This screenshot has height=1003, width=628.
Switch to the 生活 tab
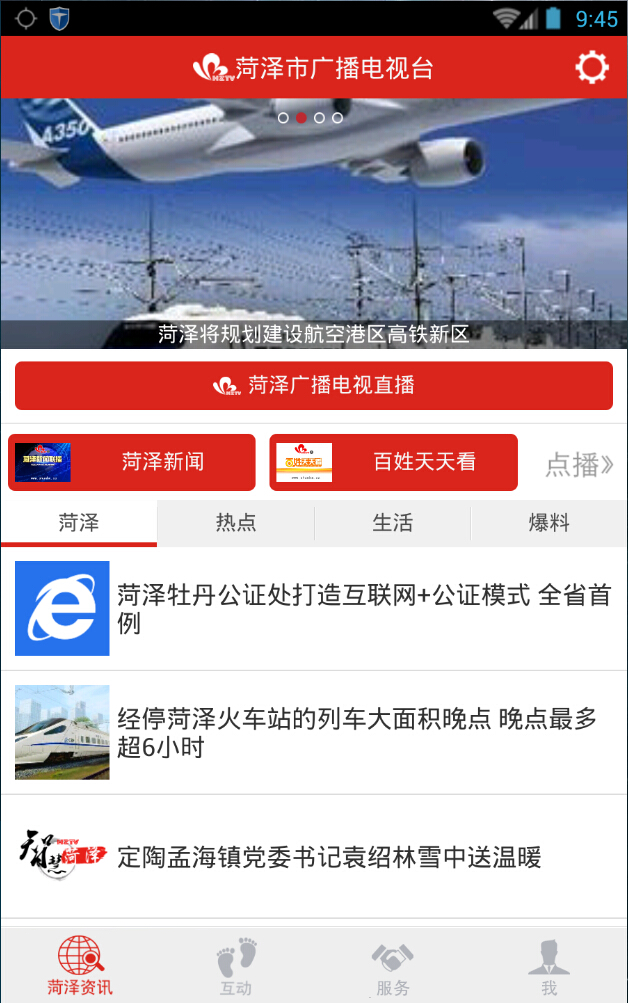point(392,522)
